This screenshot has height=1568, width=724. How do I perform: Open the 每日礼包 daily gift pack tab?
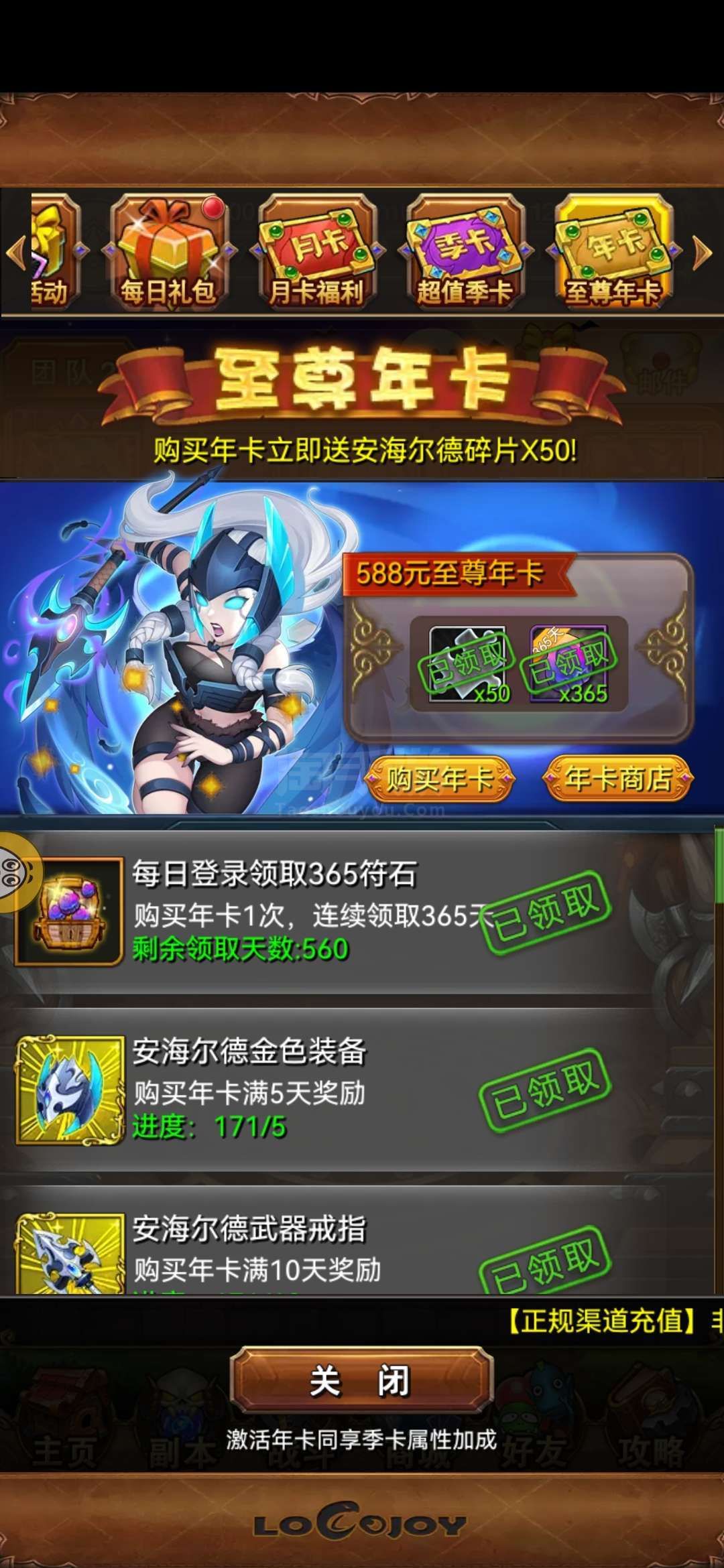[x=168, y=251]
